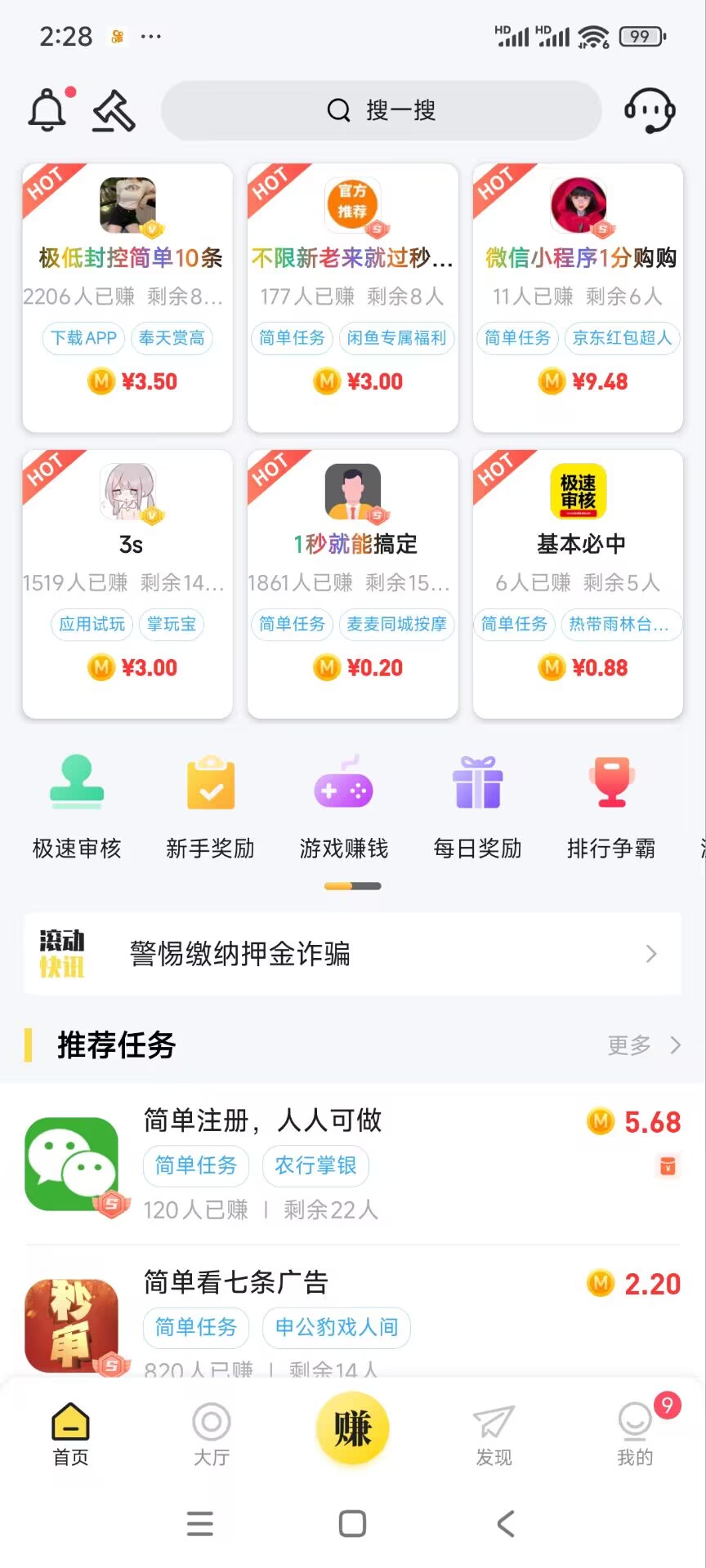Open customer service headset icon
Image resolution: width=706 pixels, height=1568 pixels.
click(x=648, y=110)
